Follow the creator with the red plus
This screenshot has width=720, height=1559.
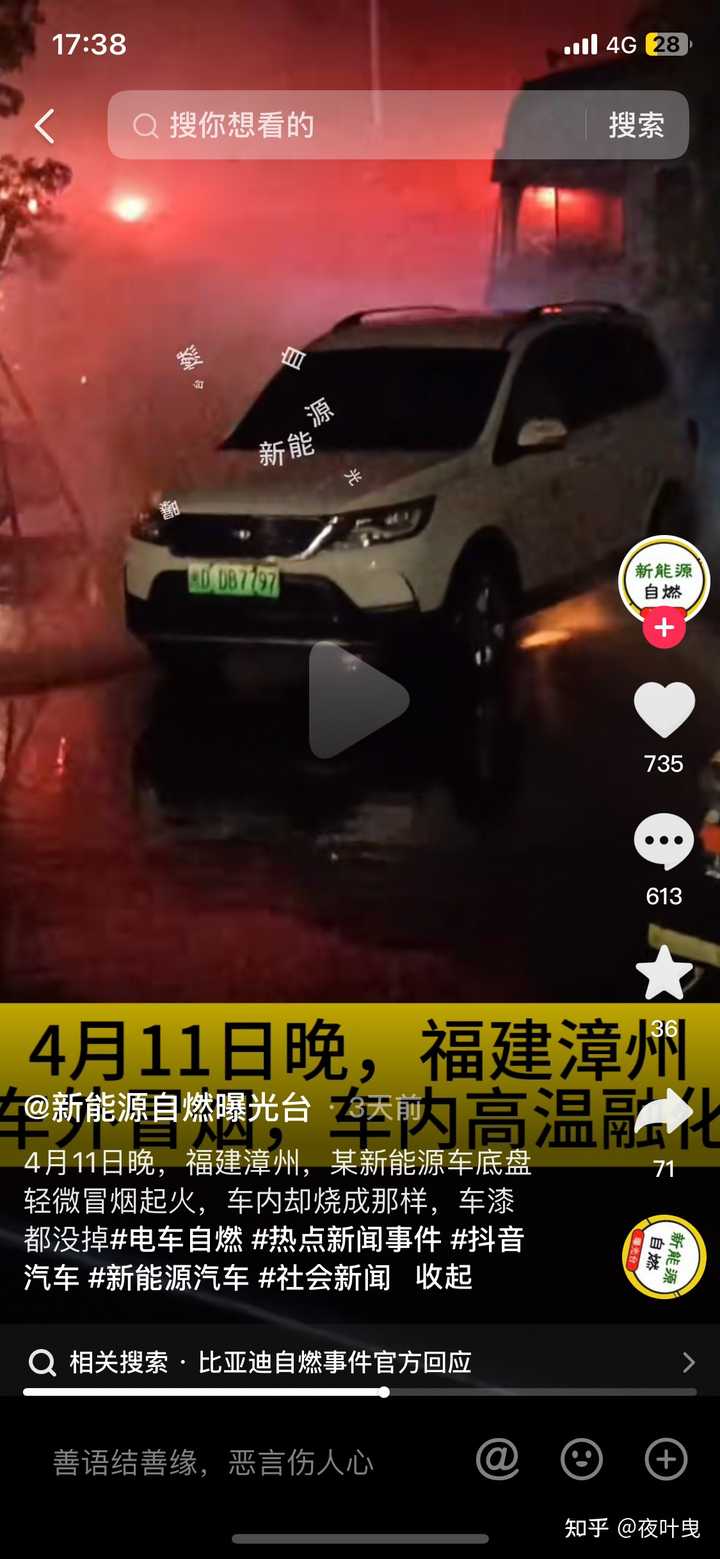point(664,628)
